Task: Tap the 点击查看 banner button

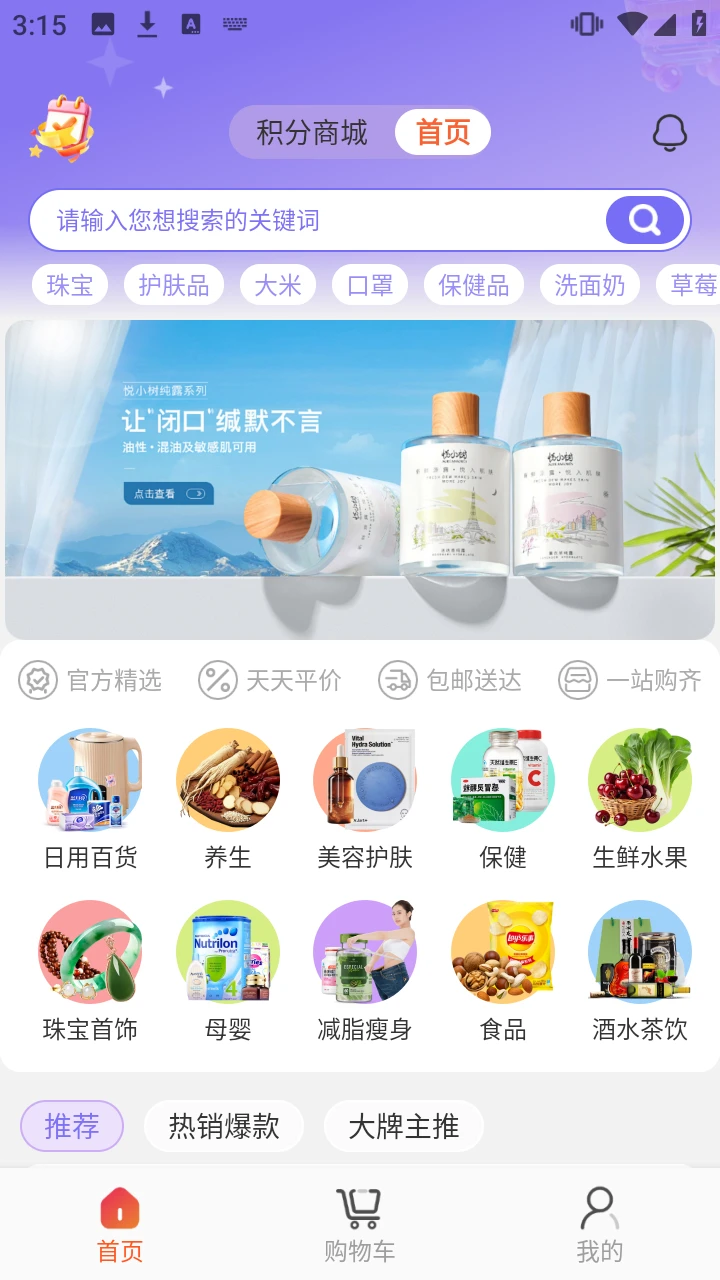Action: coord(168,494)
